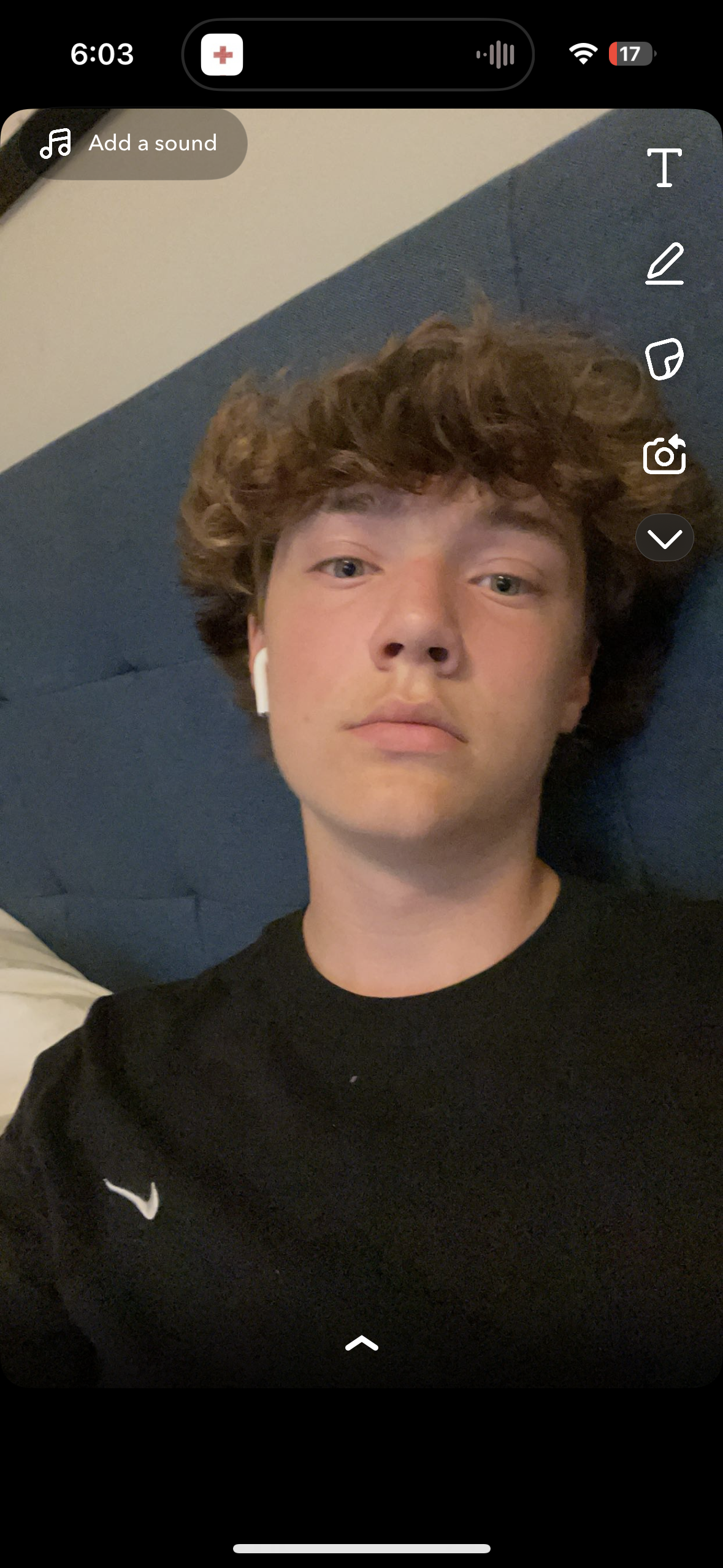Screen dimensions: 723x1568
Task: Open the sticker picker
Action: click(x=664, y=359)
